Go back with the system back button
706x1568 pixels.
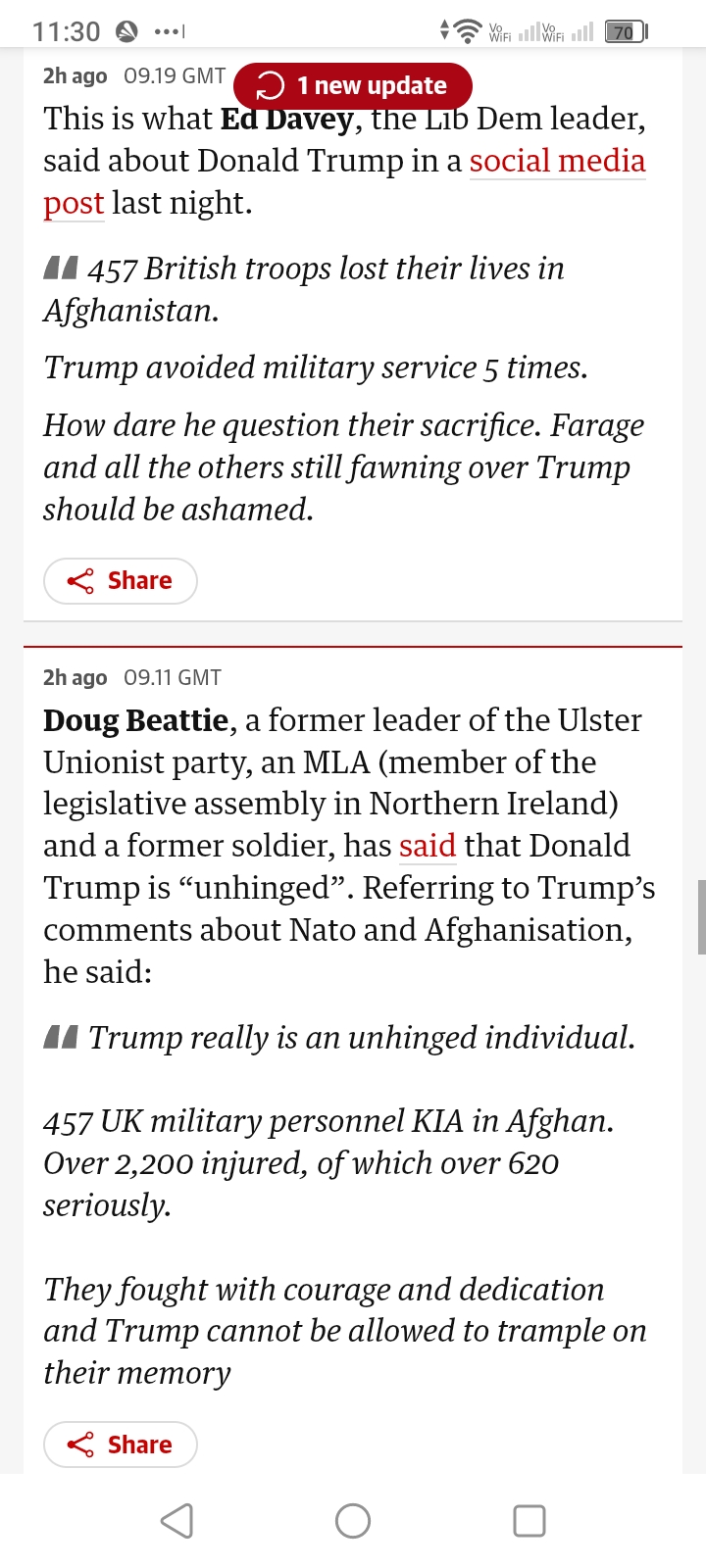point(176,1521)
